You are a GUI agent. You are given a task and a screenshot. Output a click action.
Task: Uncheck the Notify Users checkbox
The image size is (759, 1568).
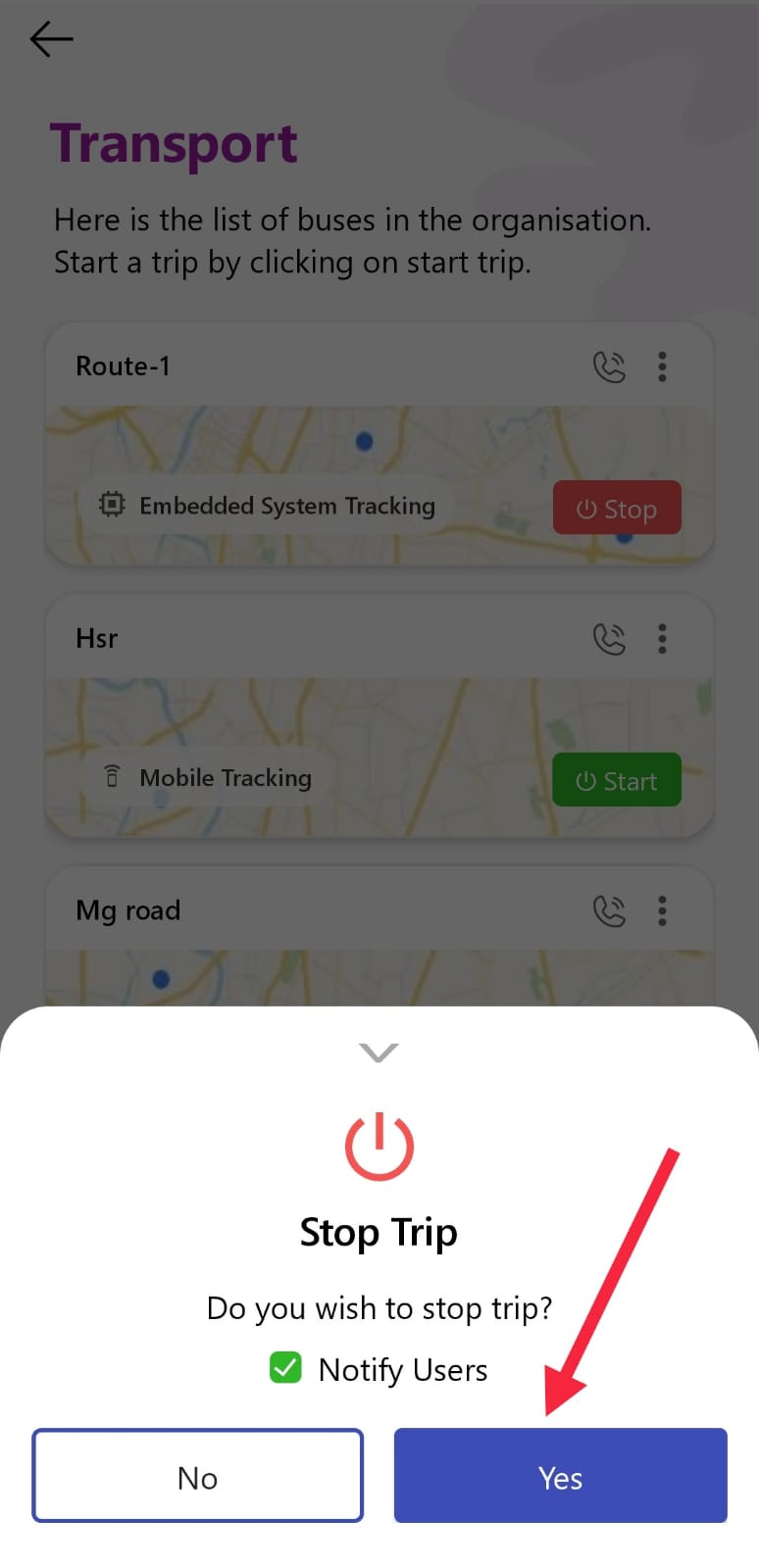pos(285,1367)
